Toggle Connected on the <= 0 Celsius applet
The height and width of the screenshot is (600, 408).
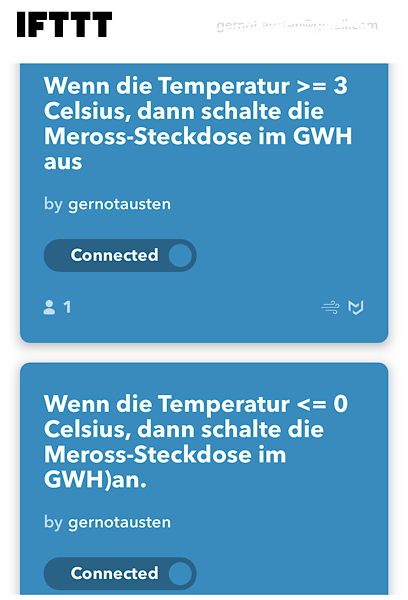click(x=120, y=574)
